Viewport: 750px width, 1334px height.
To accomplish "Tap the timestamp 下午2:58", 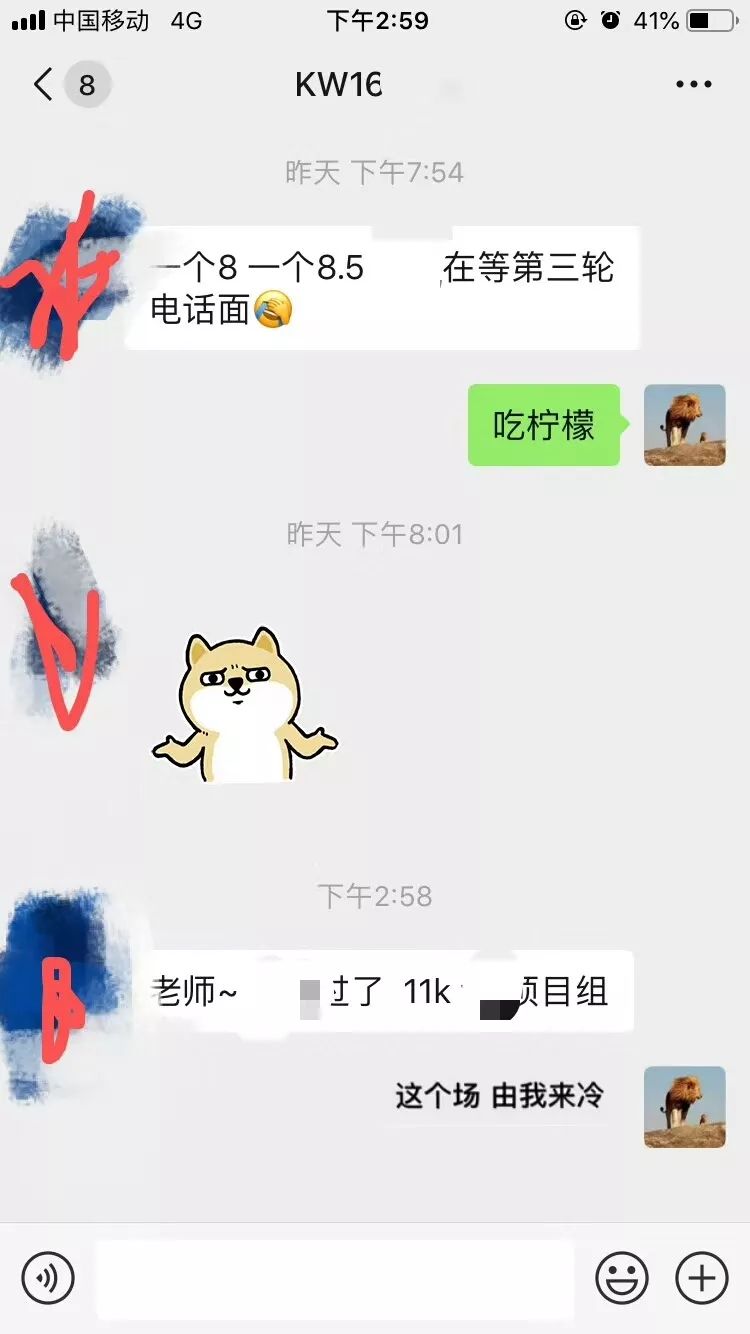I will point(375,898).
